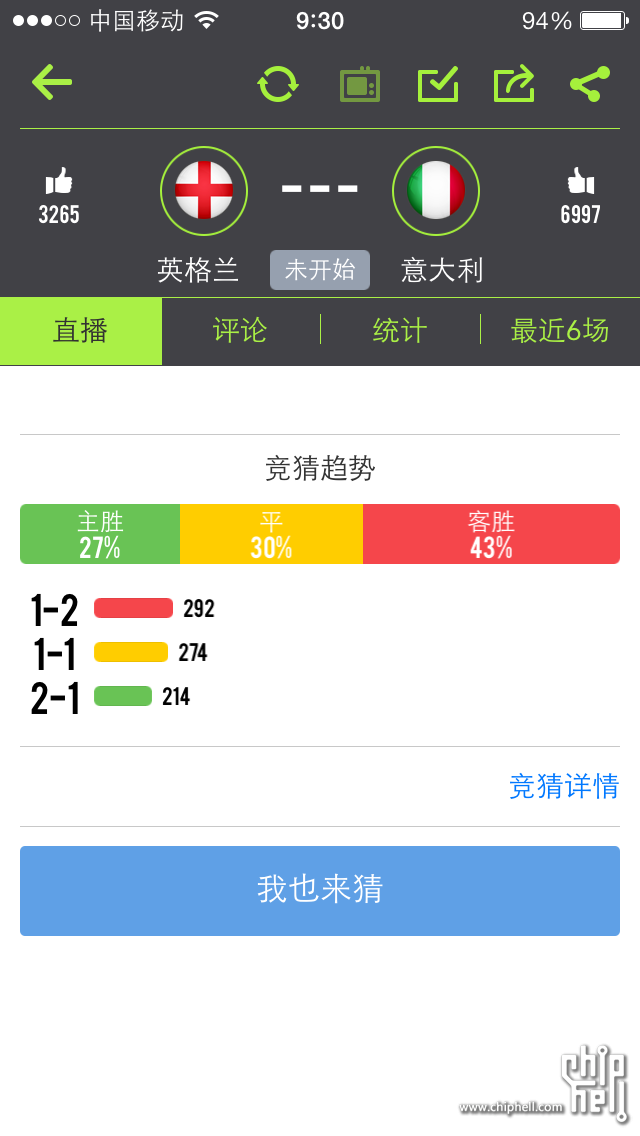Open the TV broadcast icon
Image resolution: width=640 pixels, height=1136 pixels.
(x=360, y=84)
